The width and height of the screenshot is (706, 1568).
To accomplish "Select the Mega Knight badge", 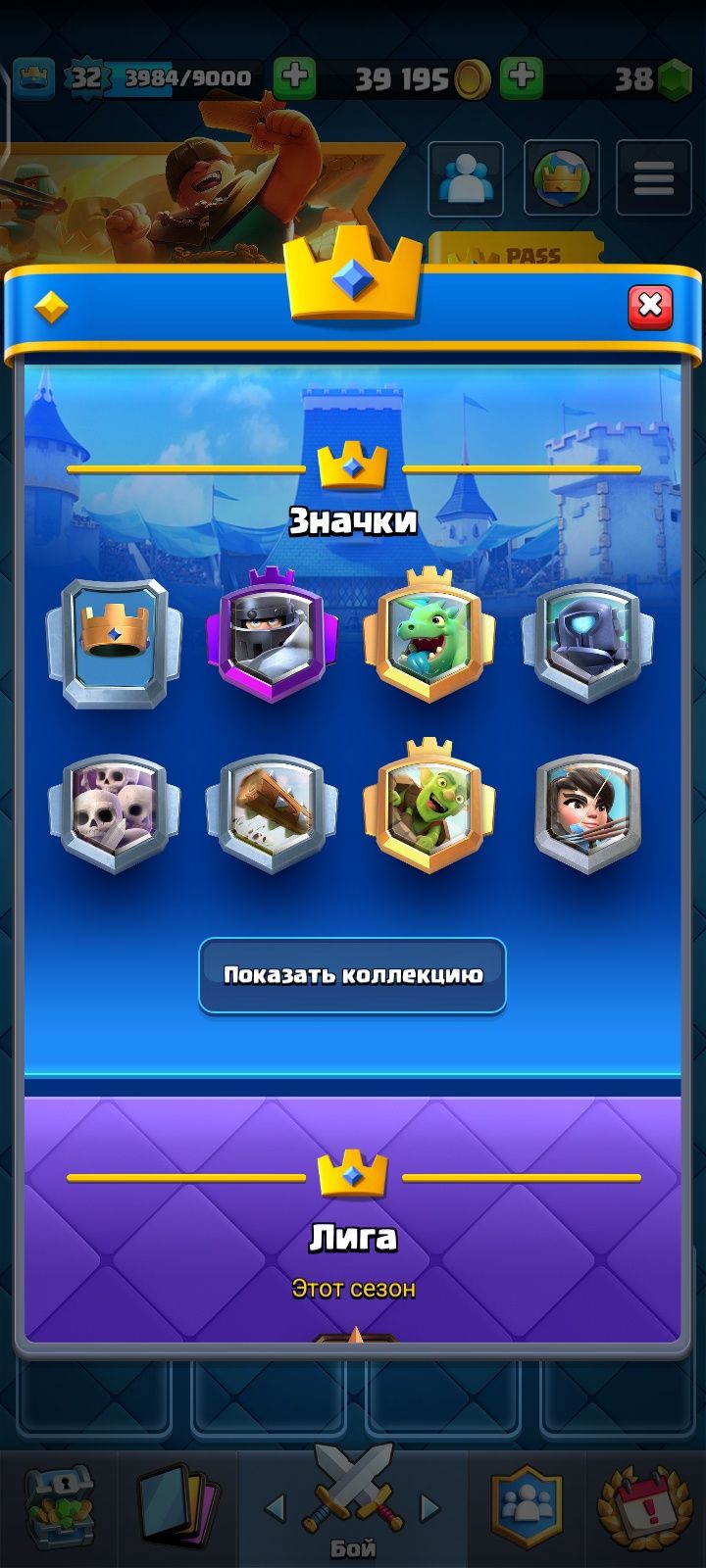I will pyautogui.click(x=272, y=635).
